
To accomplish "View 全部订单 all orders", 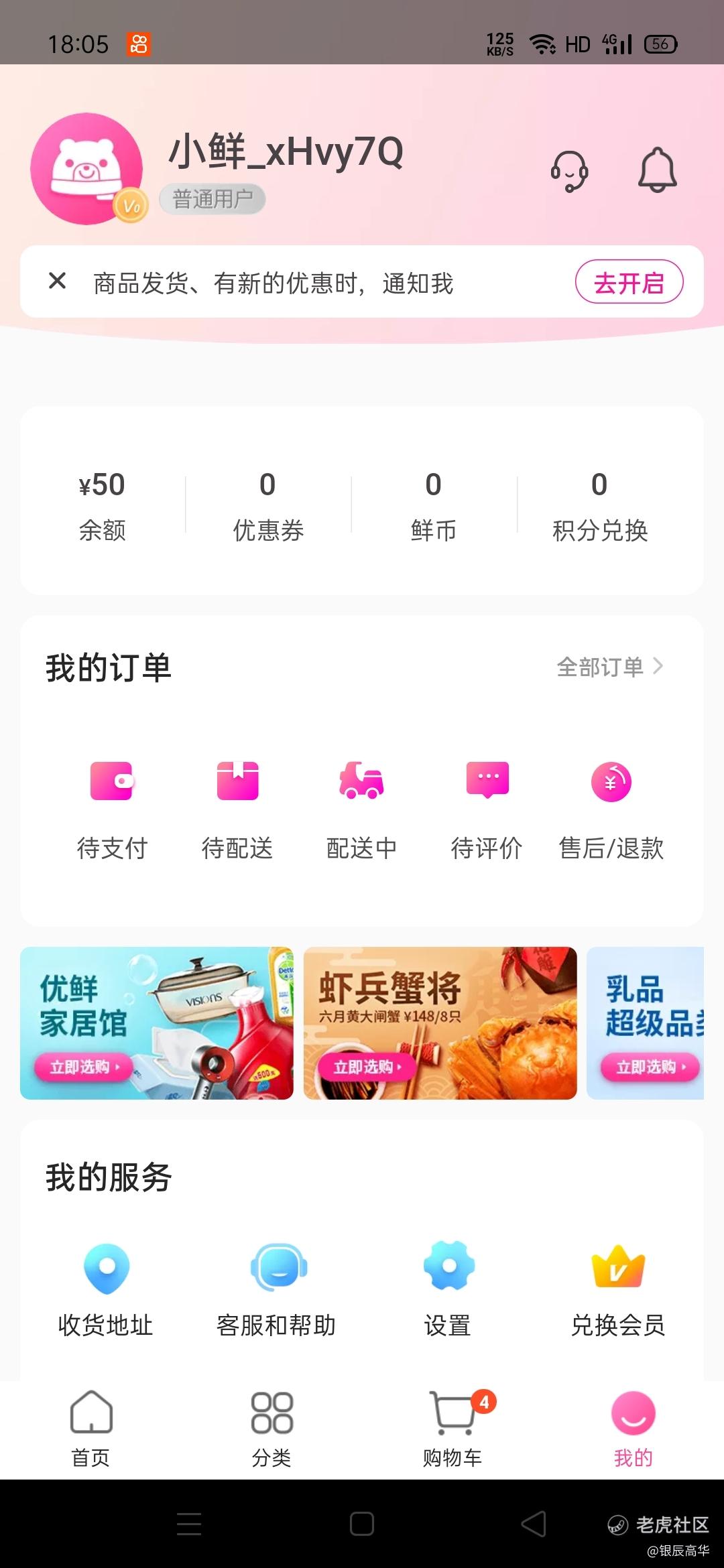I will point(609,667).
